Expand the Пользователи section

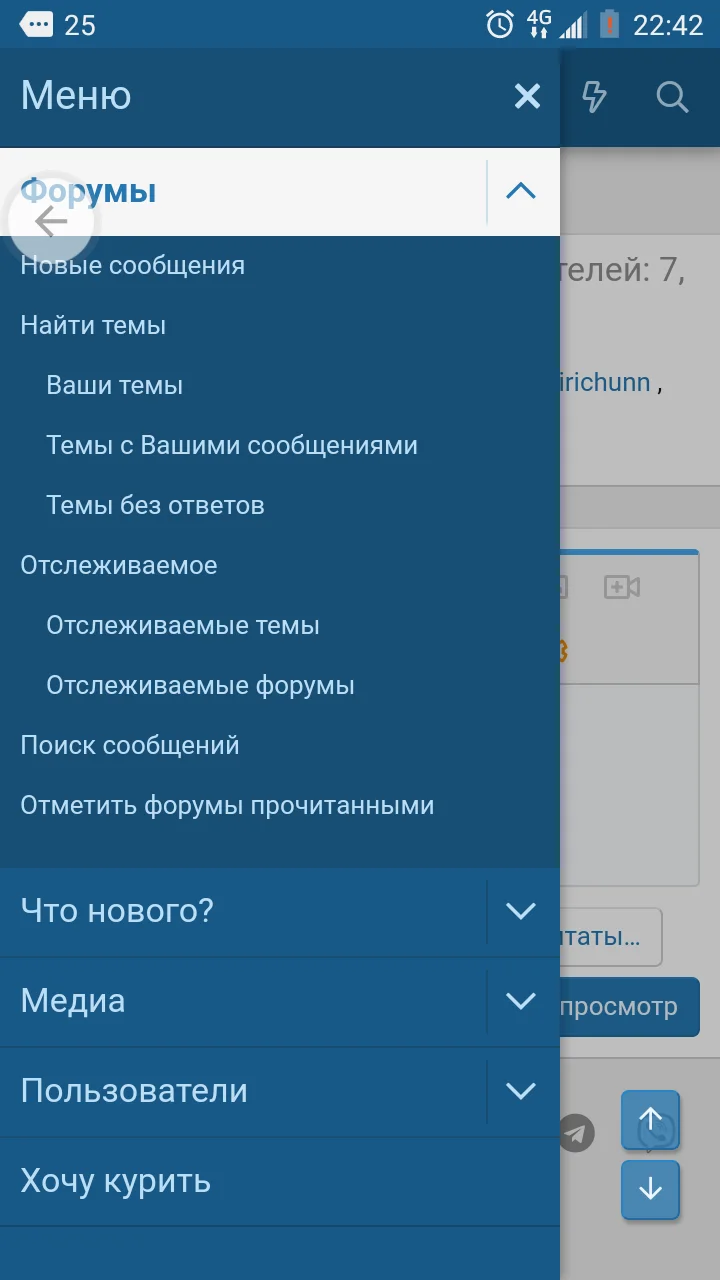click(521, 1091)
